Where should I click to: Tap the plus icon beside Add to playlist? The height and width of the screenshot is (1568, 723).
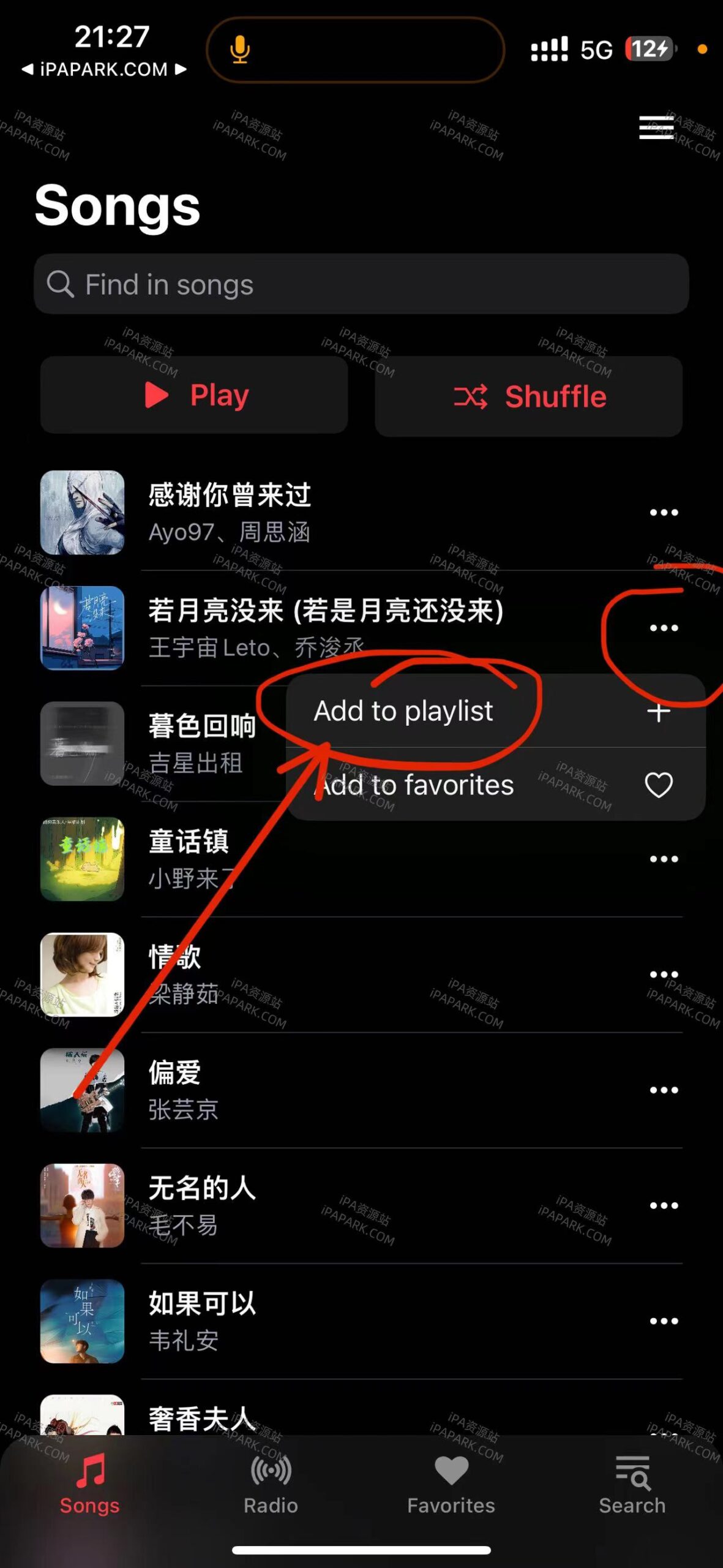[659, 712]
